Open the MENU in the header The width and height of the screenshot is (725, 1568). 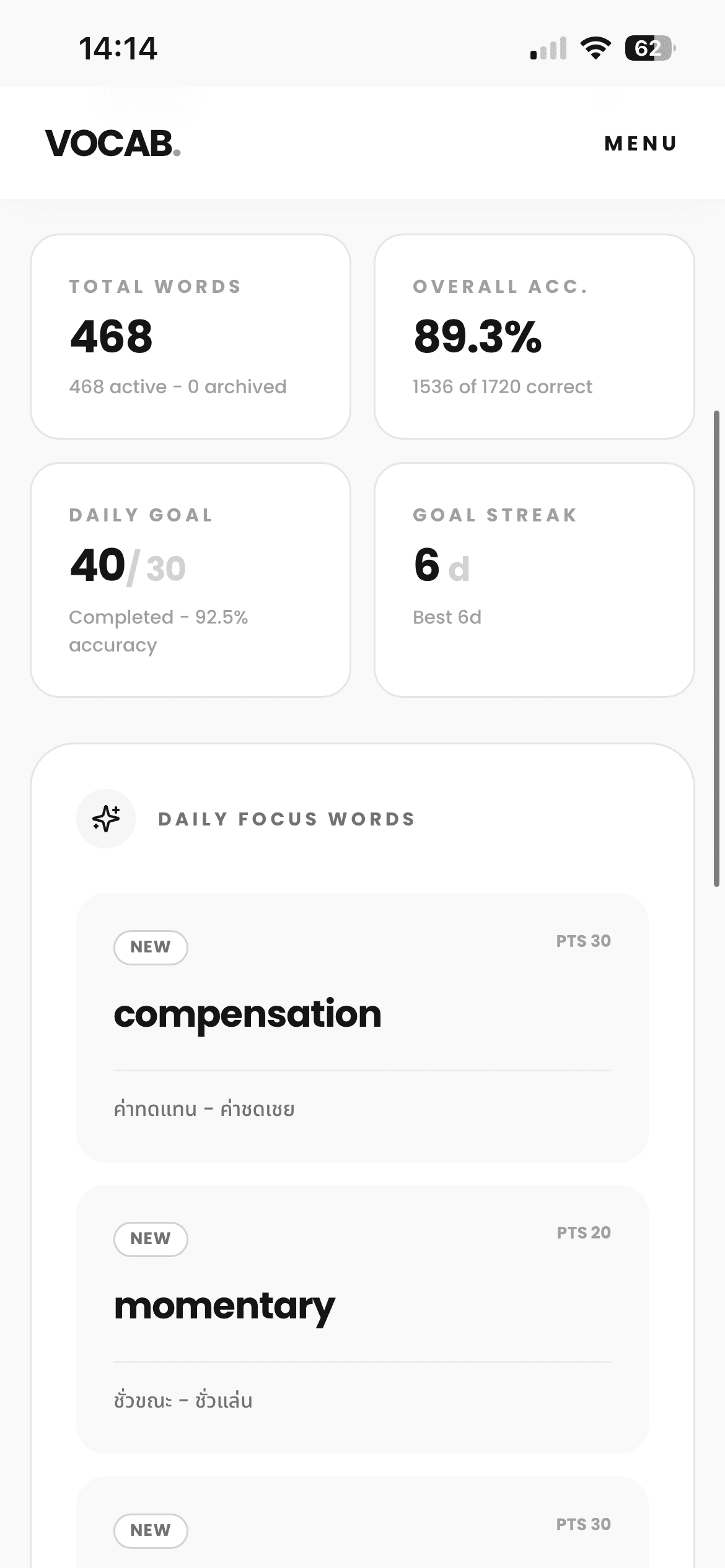click(640, 144)
